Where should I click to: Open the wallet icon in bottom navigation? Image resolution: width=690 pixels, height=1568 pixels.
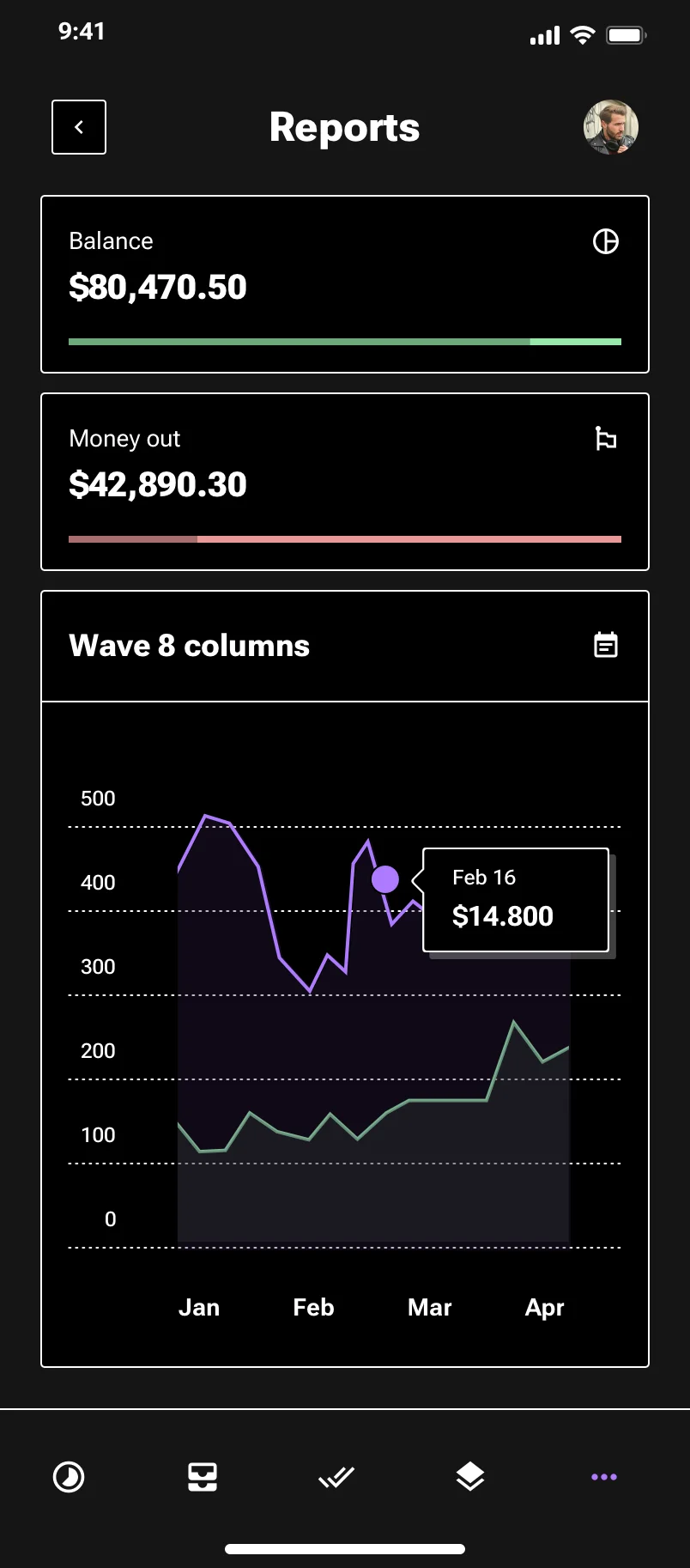click(x=202, y=1476)
